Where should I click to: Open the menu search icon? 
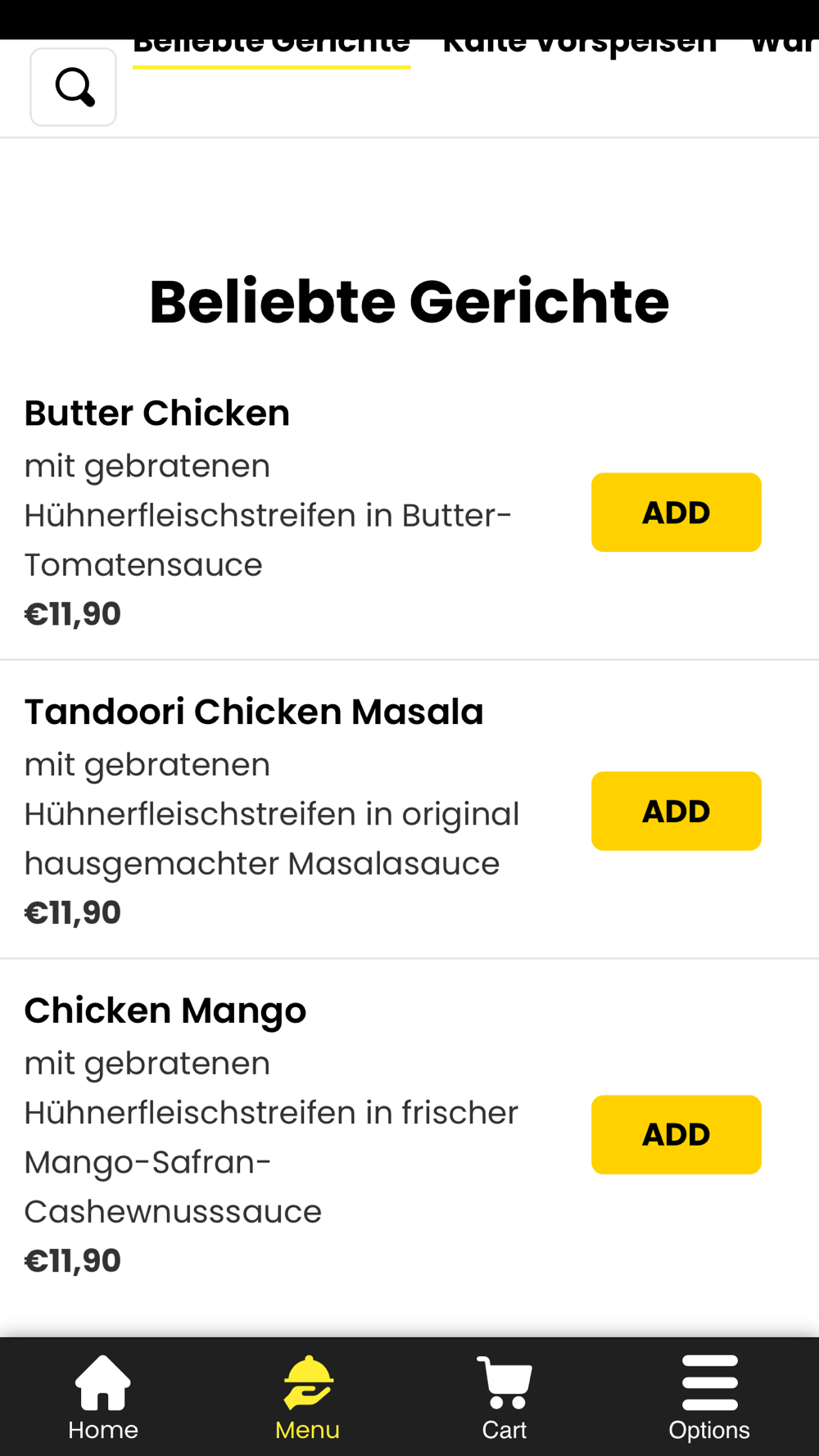click(73, 87)
